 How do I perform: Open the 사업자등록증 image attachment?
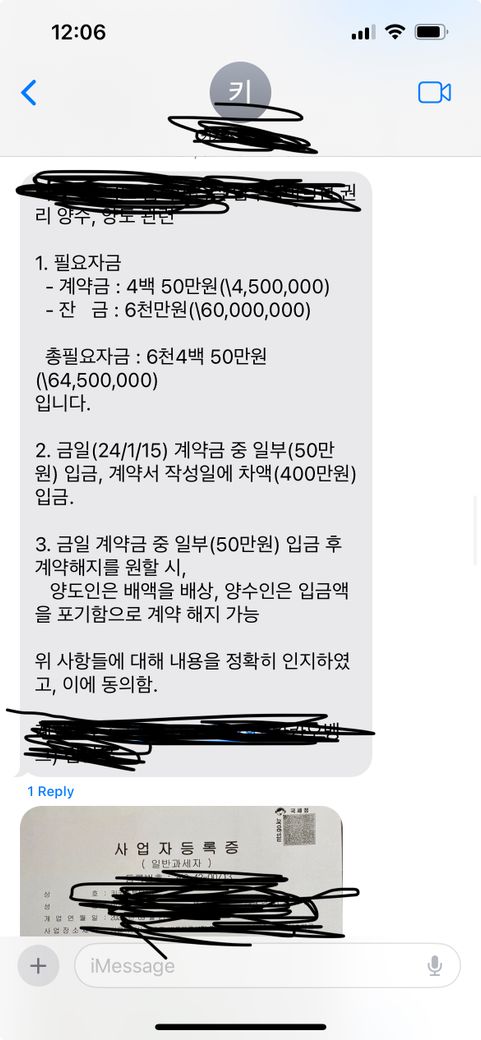pyautogui.click(x=182, y=871)
